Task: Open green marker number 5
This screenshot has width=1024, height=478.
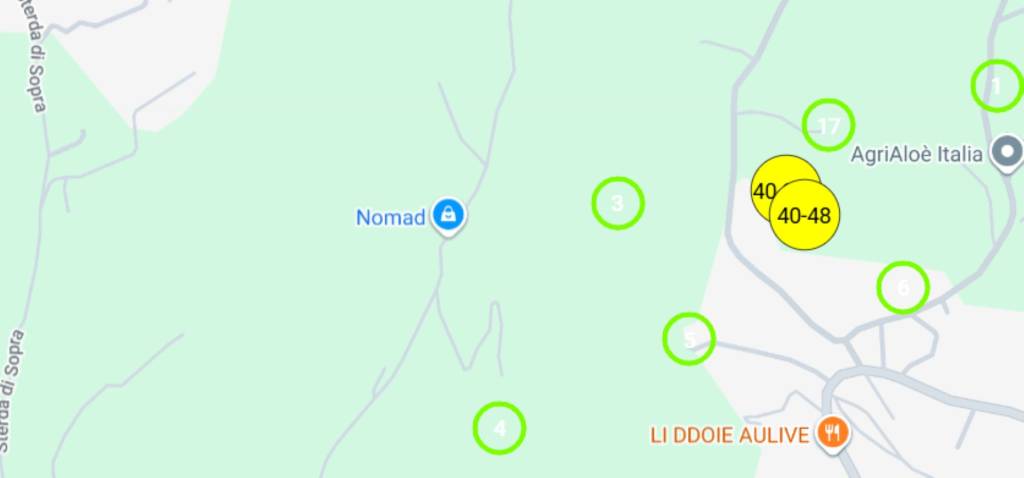Action: coord(689,338)
